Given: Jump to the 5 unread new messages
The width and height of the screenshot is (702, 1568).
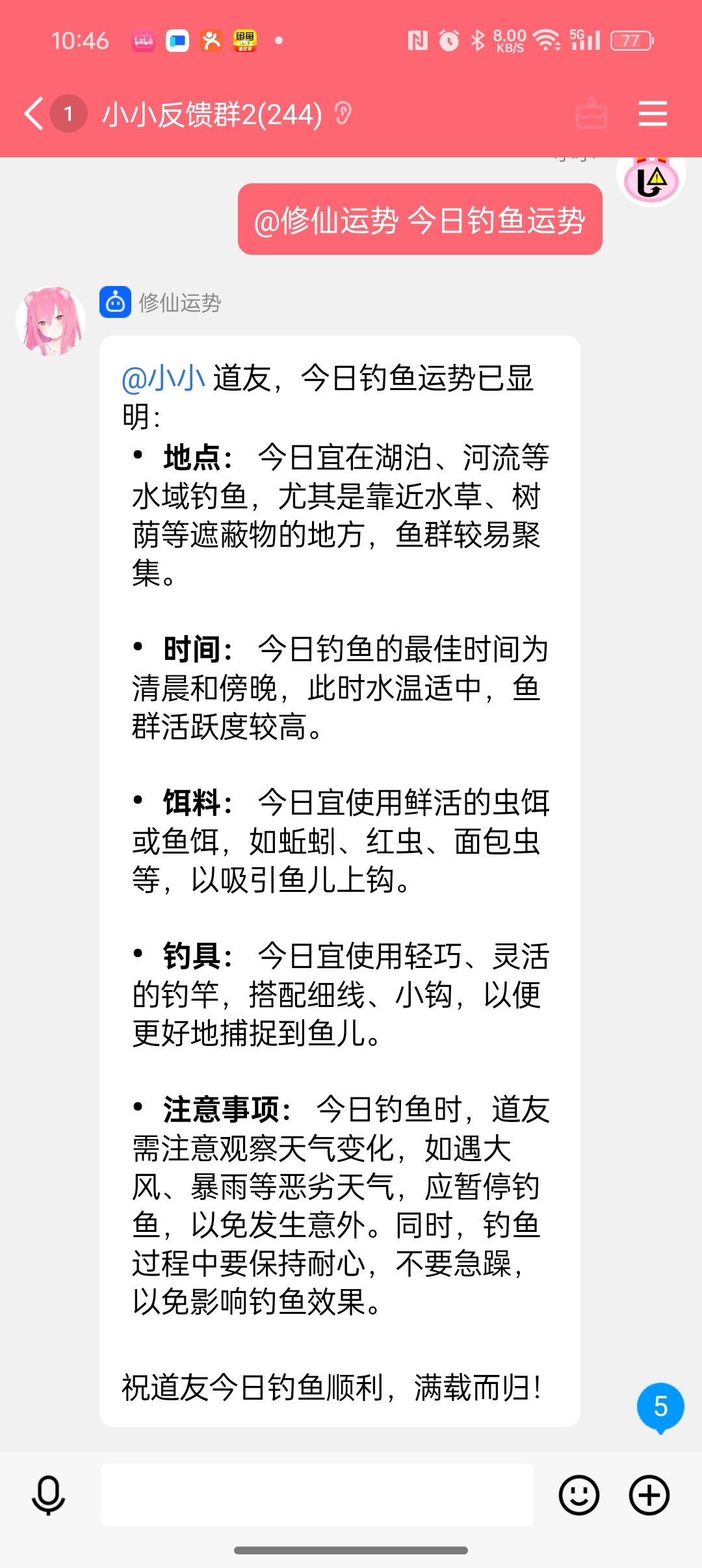Looking at the screenshot, I should (660, 1407).
